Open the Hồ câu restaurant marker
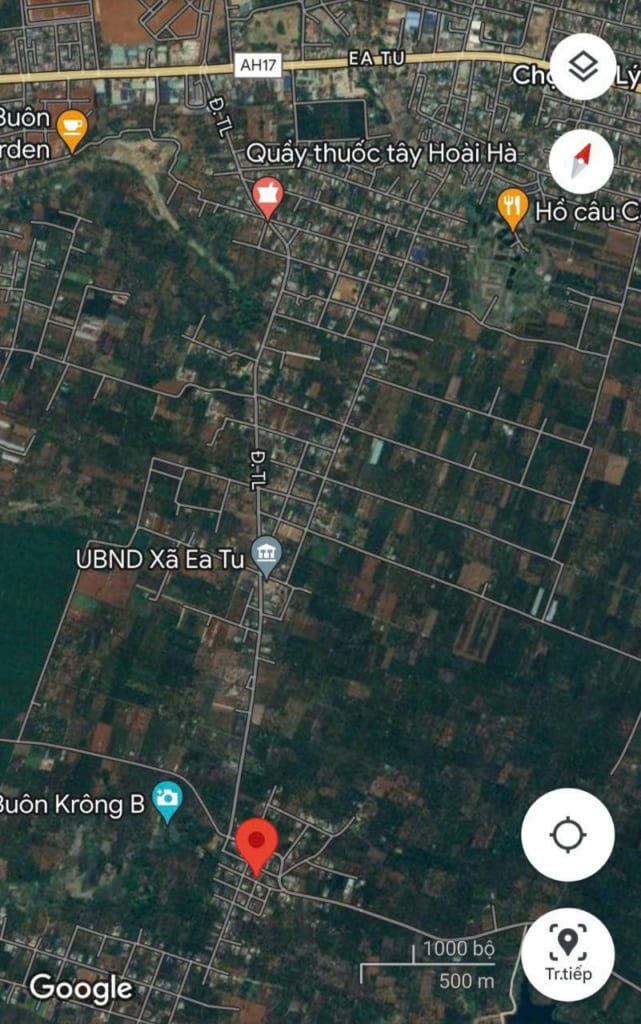 tap(512, 208)
